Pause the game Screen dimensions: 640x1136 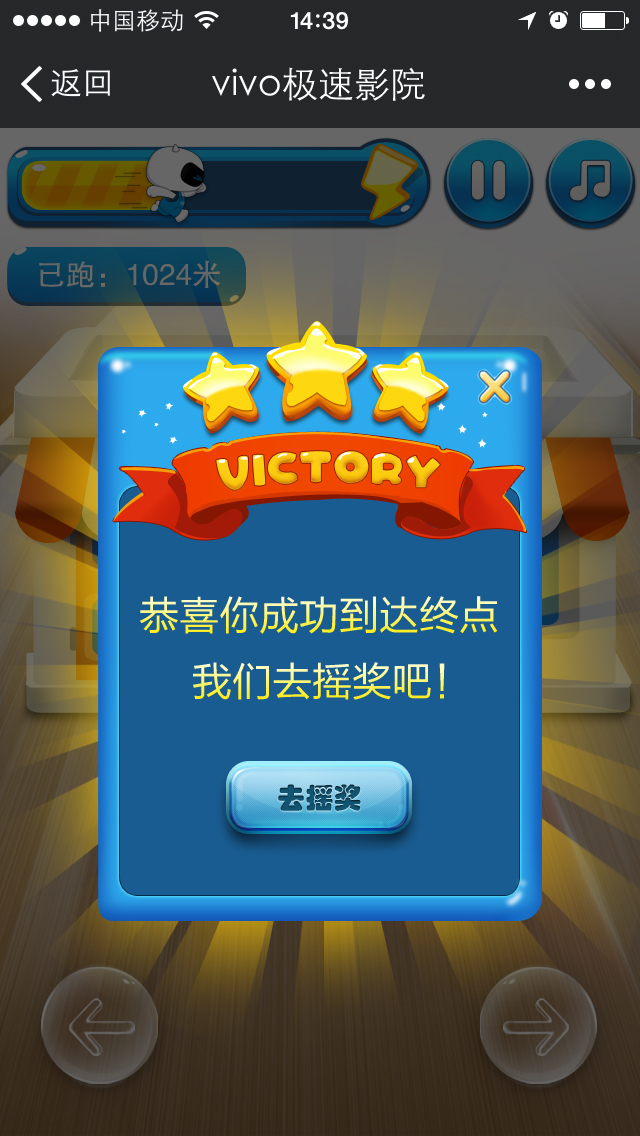[x=488, y=180]
